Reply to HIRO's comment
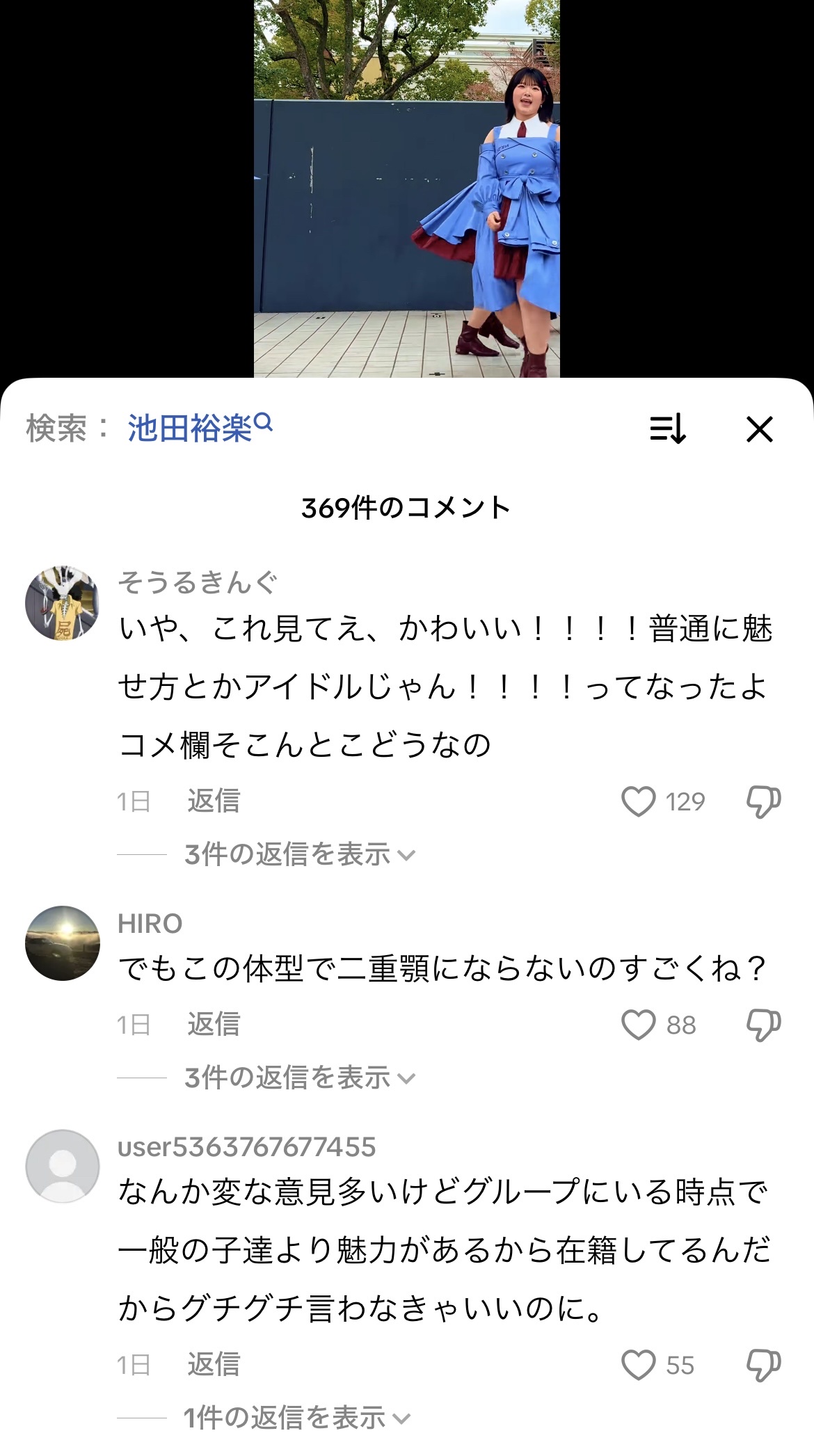 [x=214, y=1025]
